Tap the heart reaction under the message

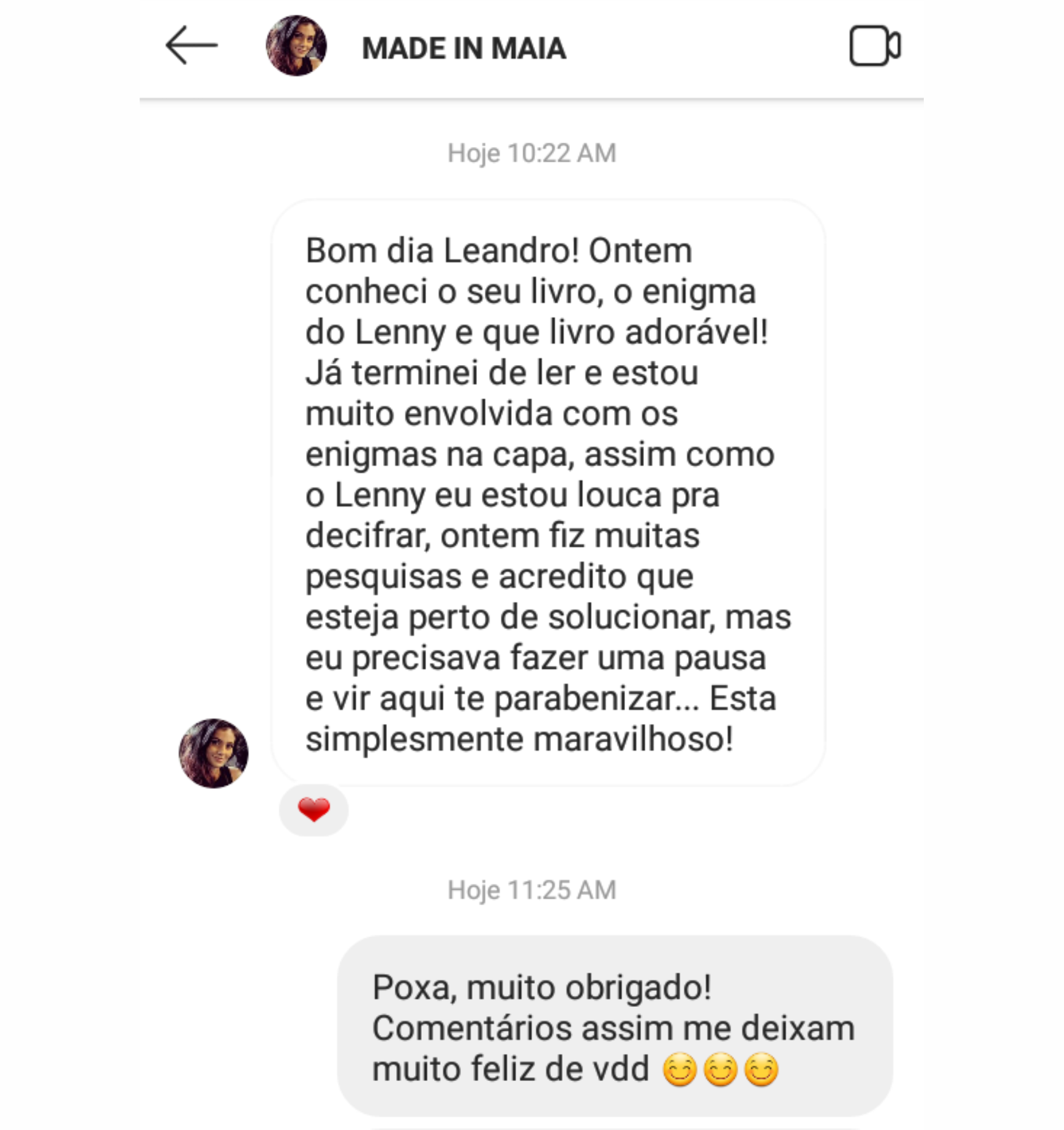pos(313,810)
